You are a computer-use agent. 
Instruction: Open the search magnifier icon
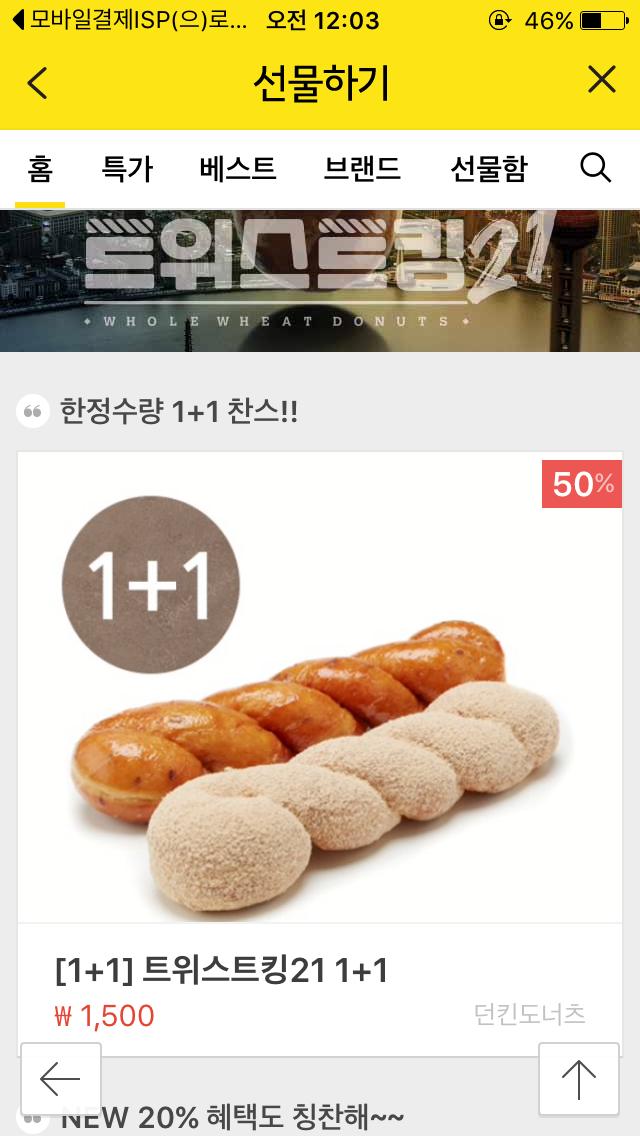point(596,168)
